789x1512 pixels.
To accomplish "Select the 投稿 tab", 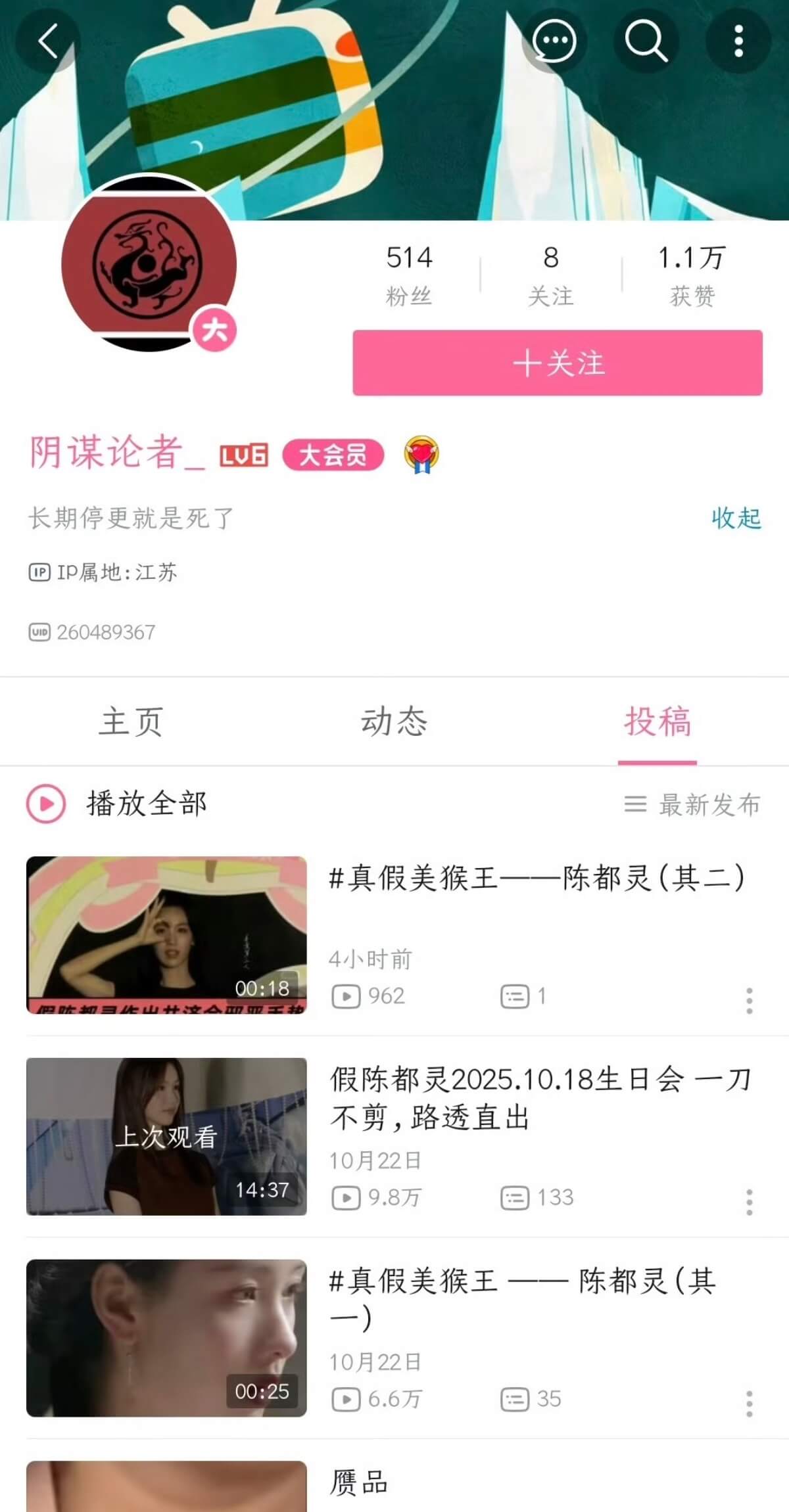I will coord(657,722).
